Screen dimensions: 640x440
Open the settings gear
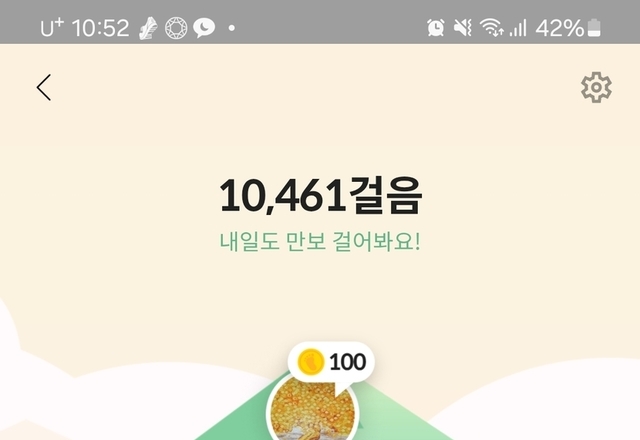[x=596, y=88]
